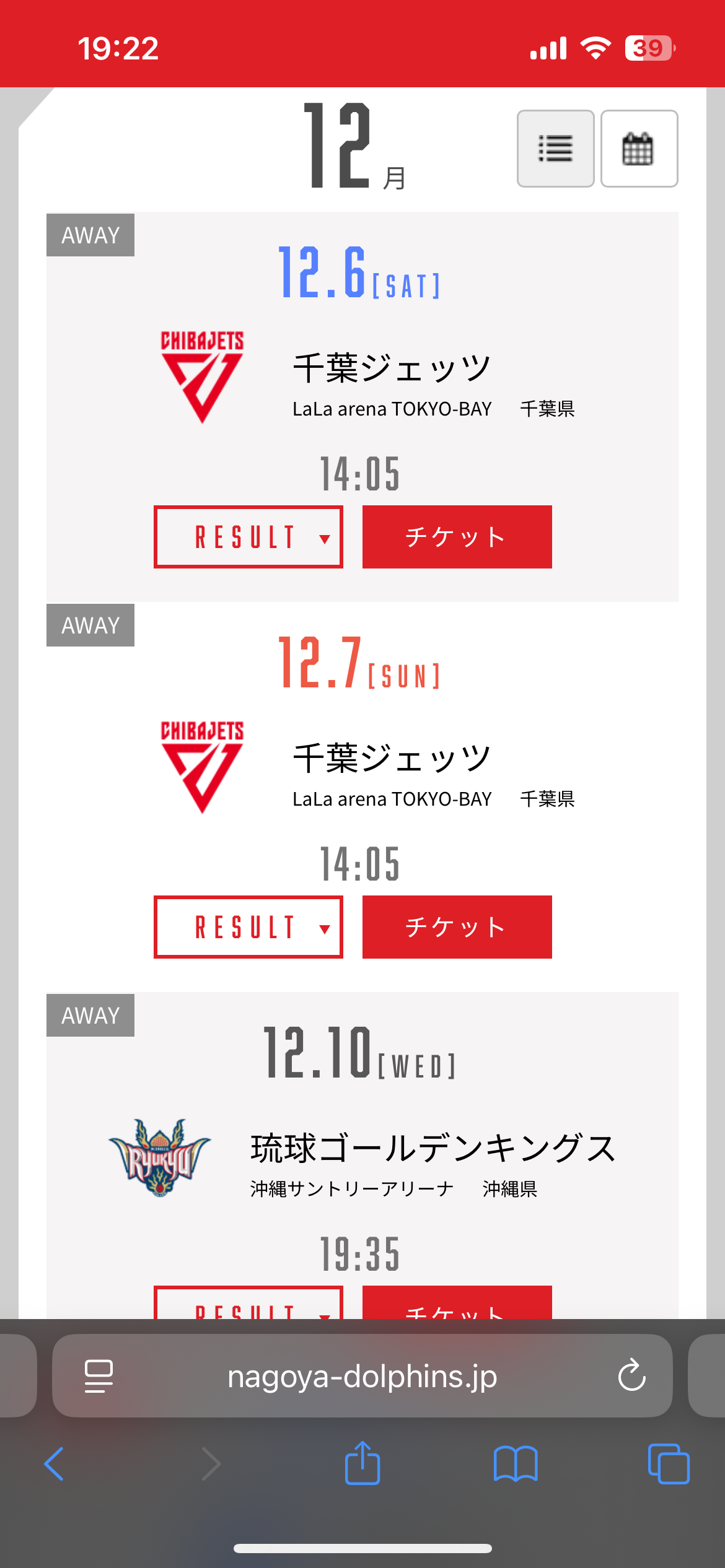Tap the nagoya-dolphins.jp address bar
The width and height of the screenshot is (725, 1568).
(x=362, y=1376)
